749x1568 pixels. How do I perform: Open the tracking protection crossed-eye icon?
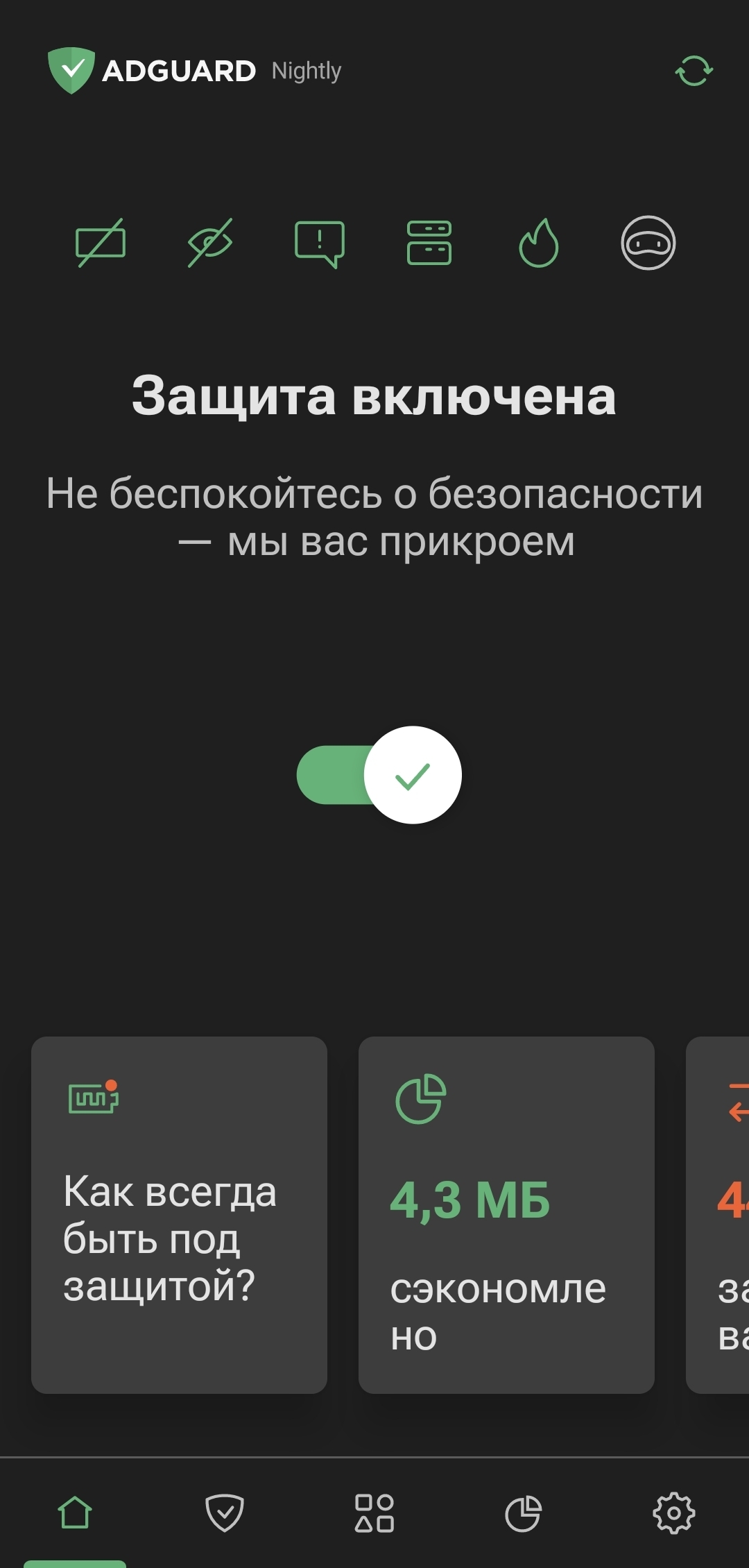click(209, 243)
